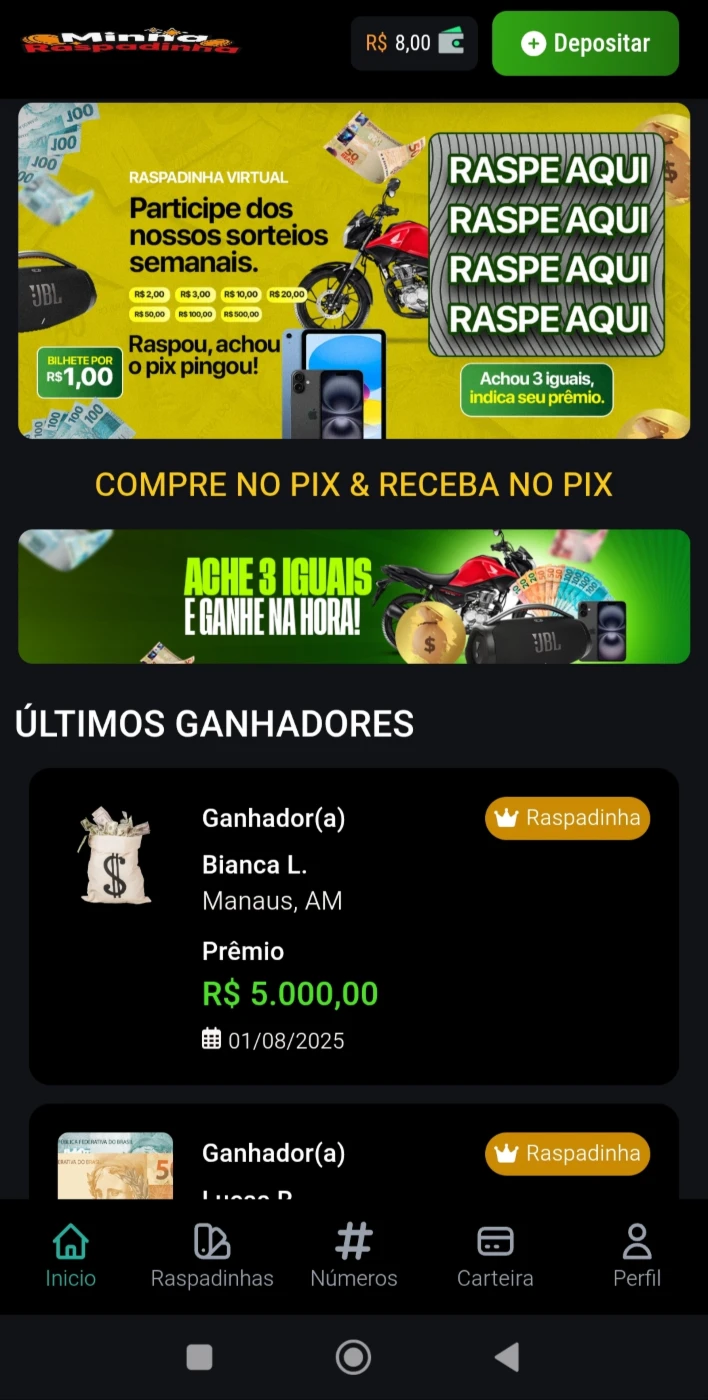This screenshot has width=708, height=1400.
Task: Open the Raspadinha Virtual weekly draw banner
Action: coord(354,270)
